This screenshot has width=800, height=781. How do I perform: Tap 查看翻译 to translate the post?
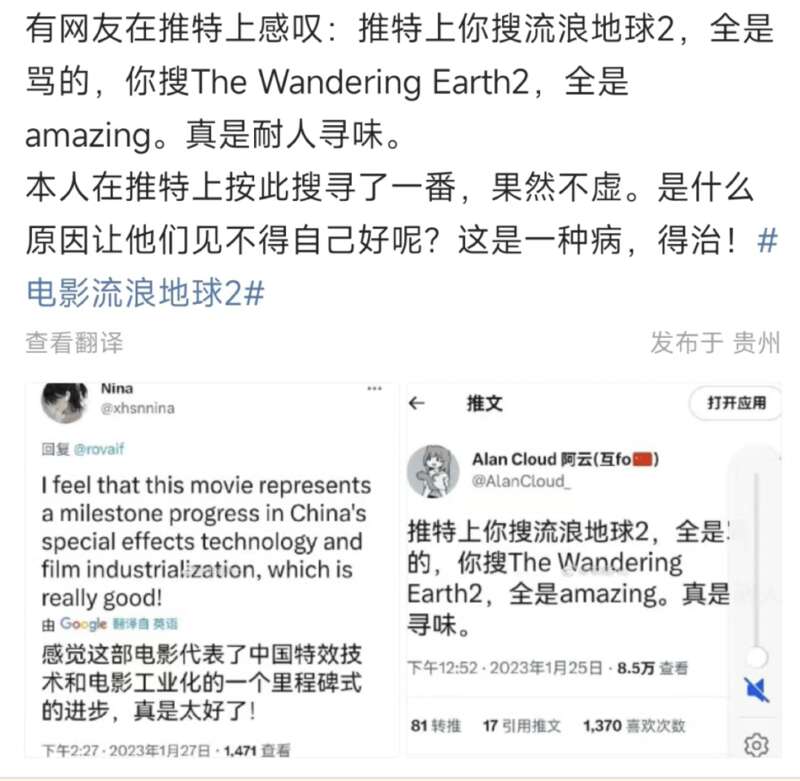coord(74,343)
